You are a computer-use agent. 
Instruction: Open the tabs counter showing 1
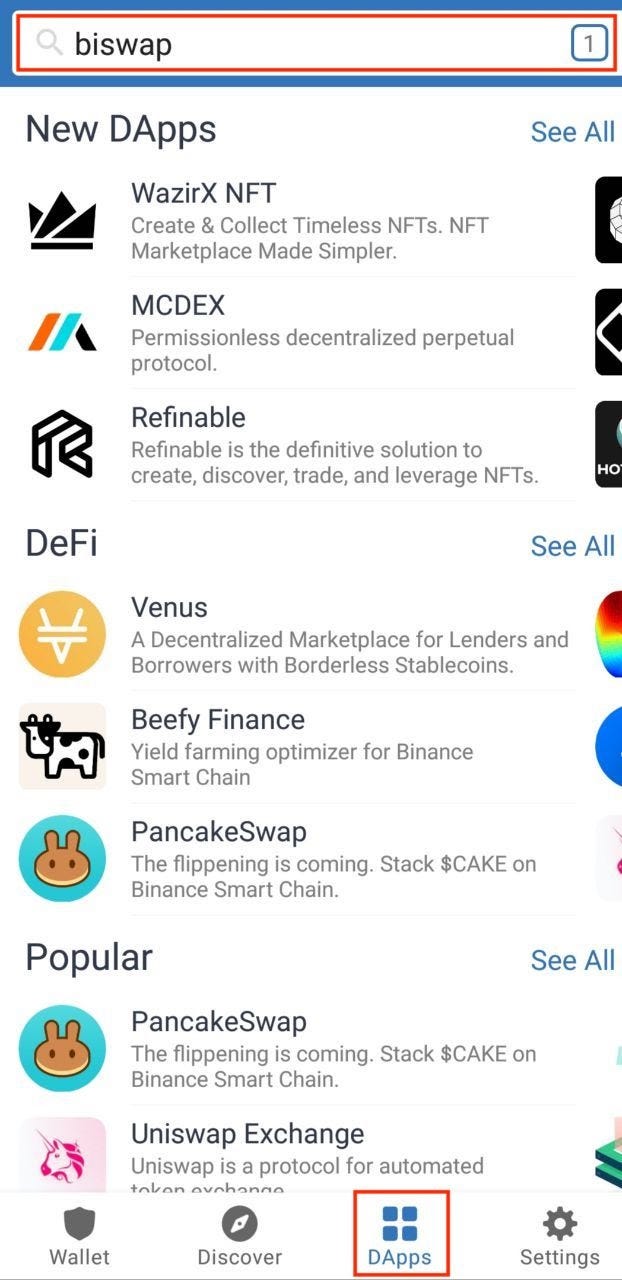pyautogui.click(x=589, y=43)
